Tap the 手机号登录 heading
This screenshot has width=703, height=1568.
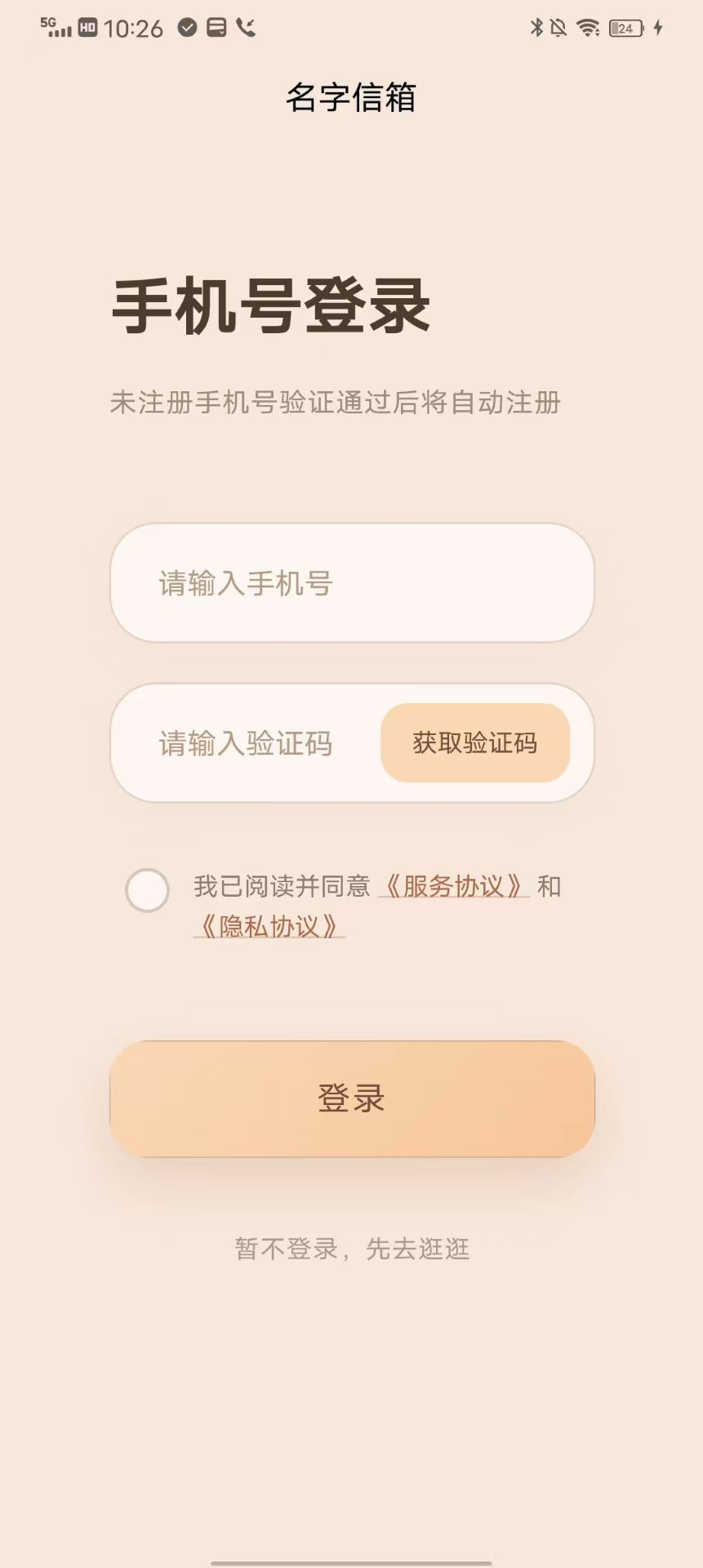coord(269,306)
